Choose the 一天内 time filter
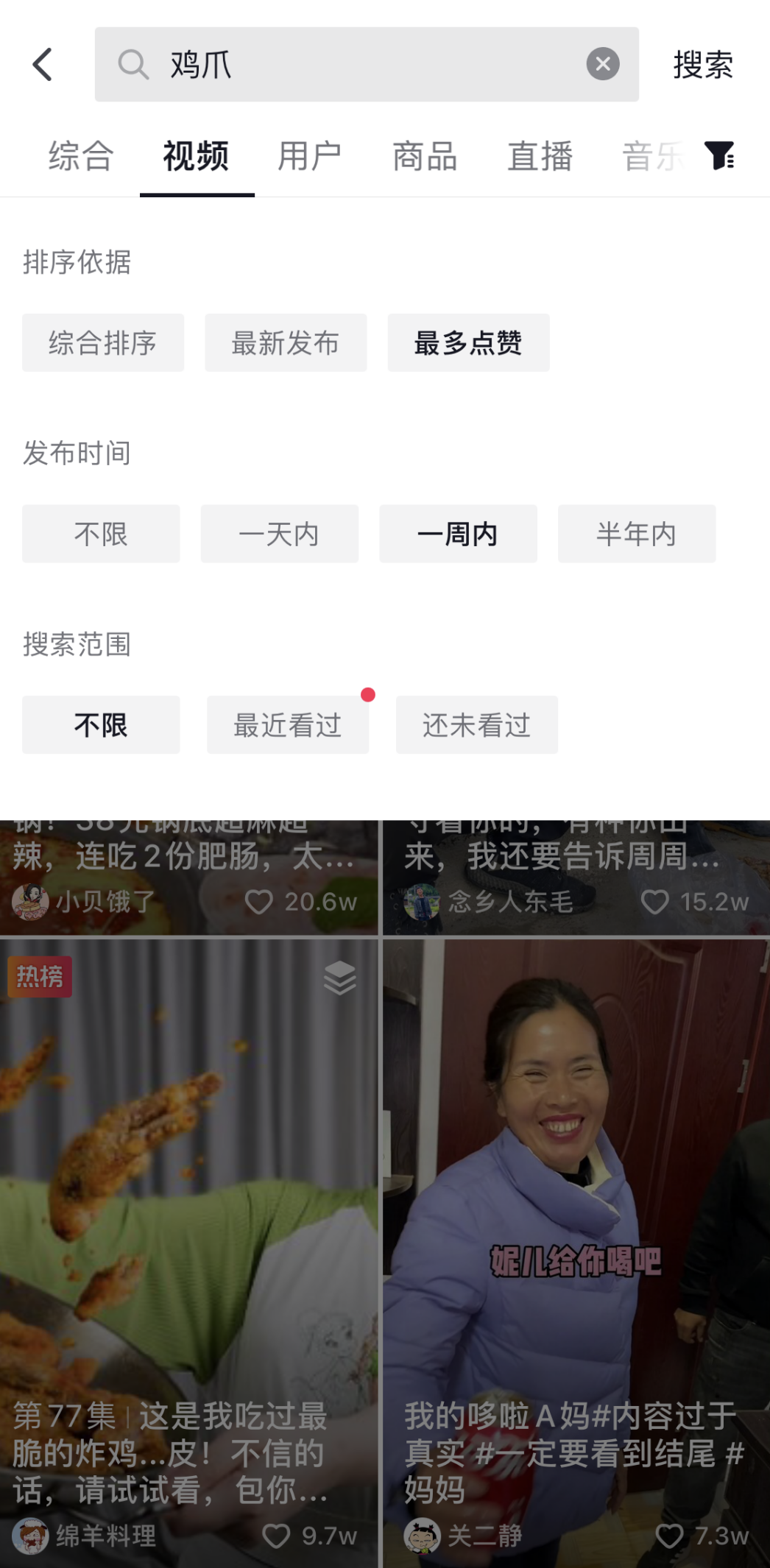770x1568 pixels. click(x=280, y=534)
